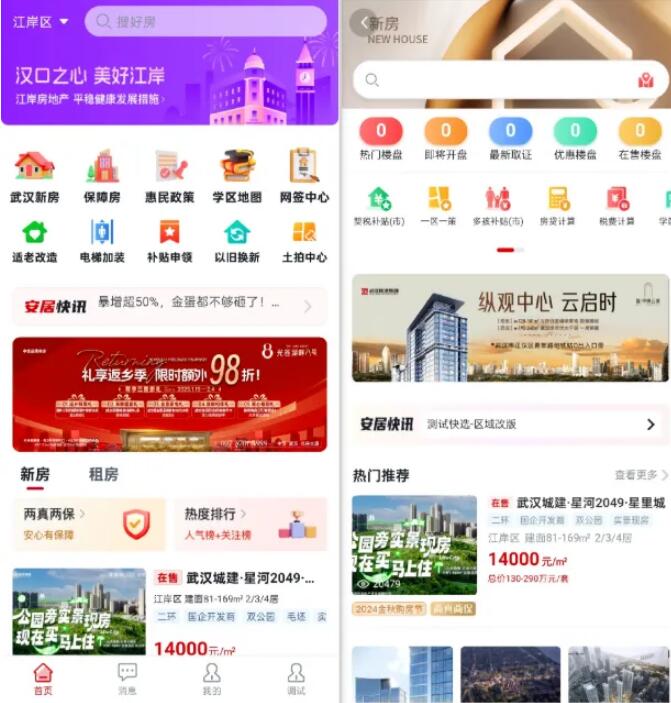This screenshot has height=703, width=671.
Task: Open 学区地图
Action: (x=237, y=177)
